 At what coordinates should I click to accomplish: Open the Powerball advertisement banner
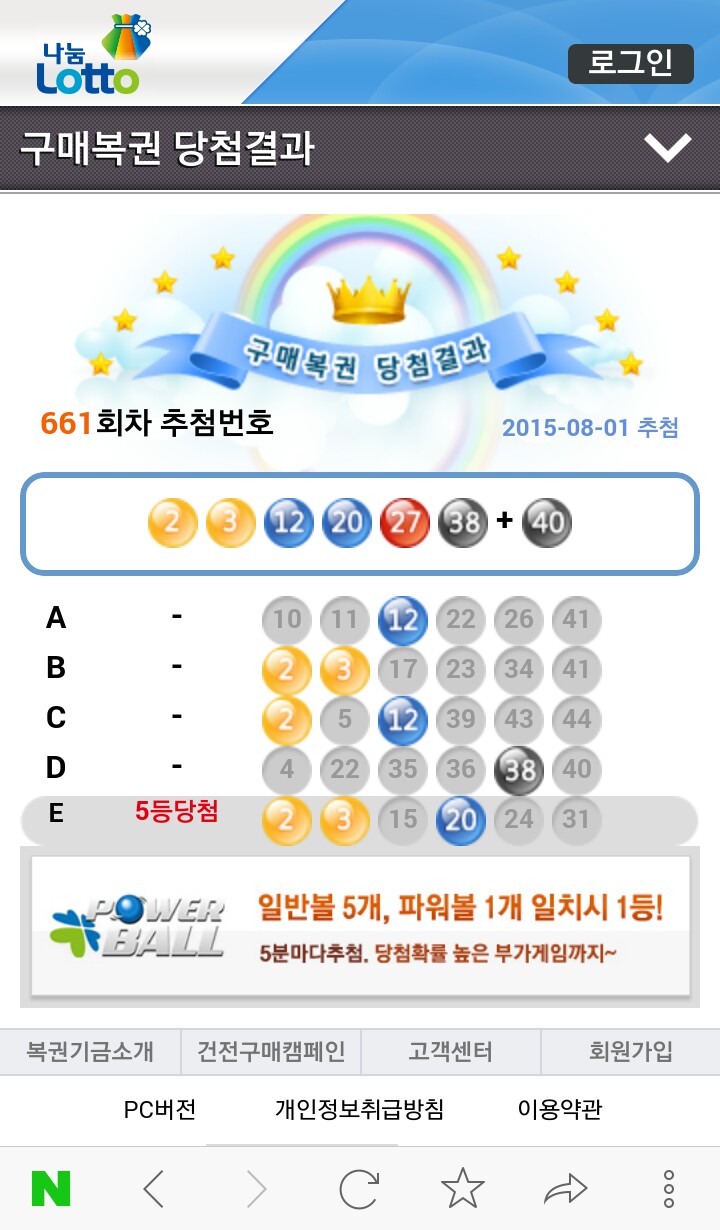click(x=360, y=926)
